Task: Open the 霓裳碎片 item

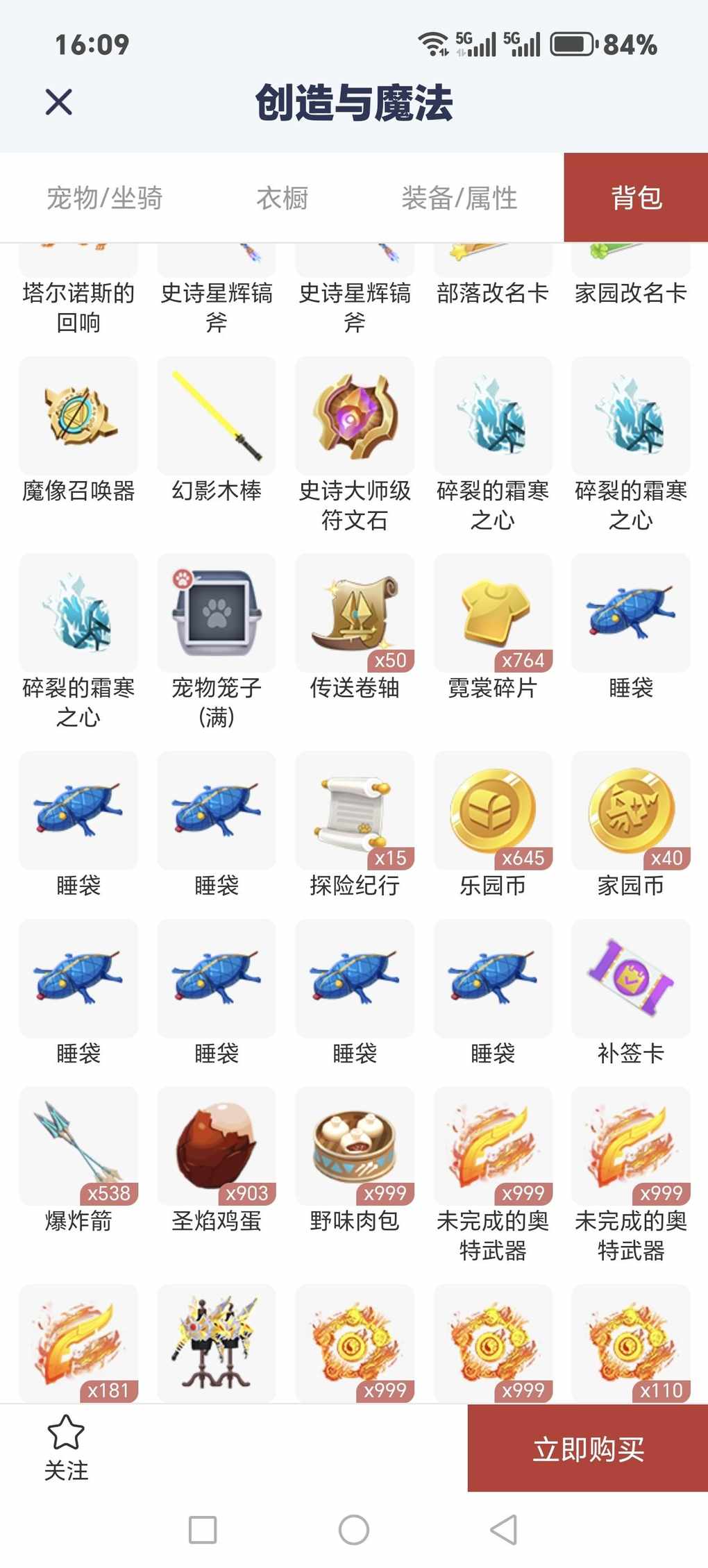Action: click(x=493, y=614)
